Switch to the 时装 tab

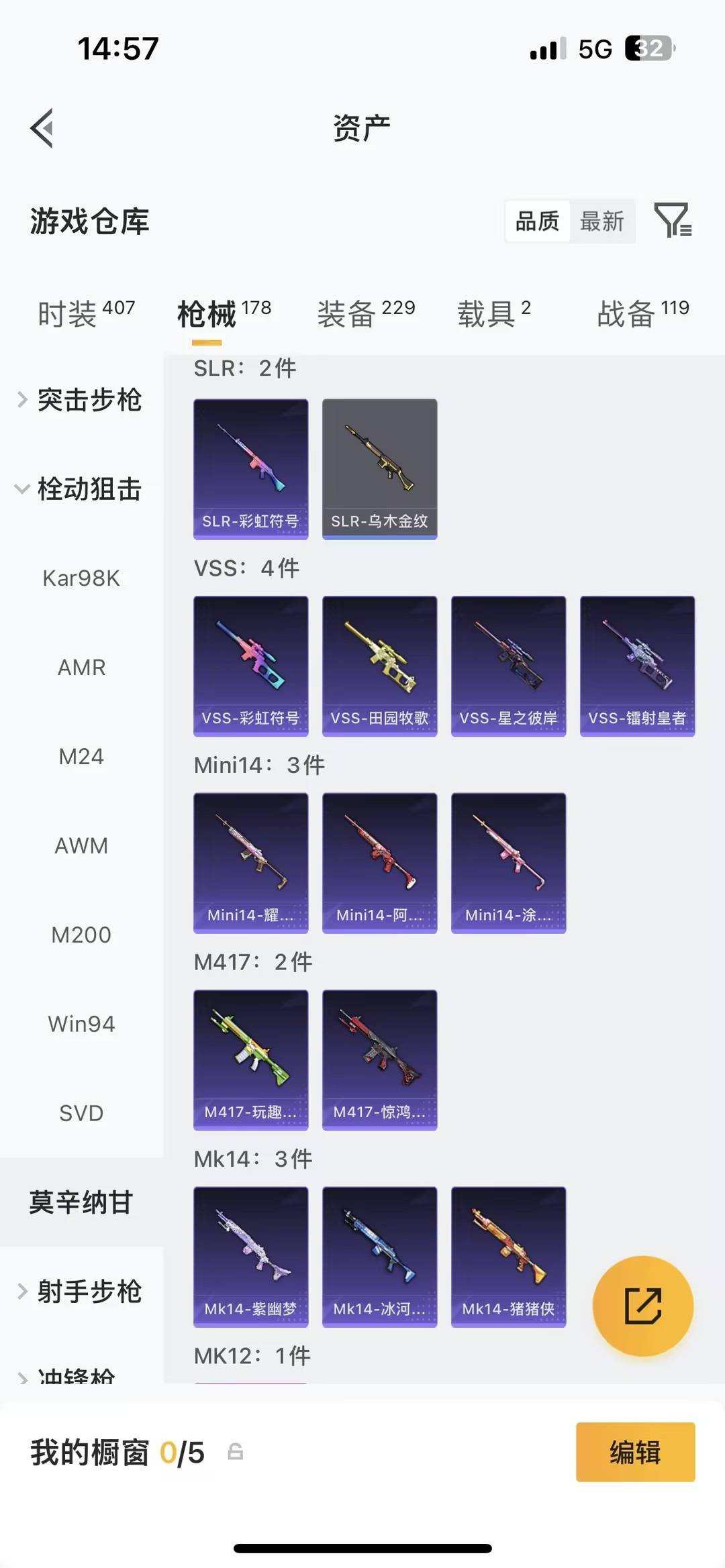pos(86,313)
